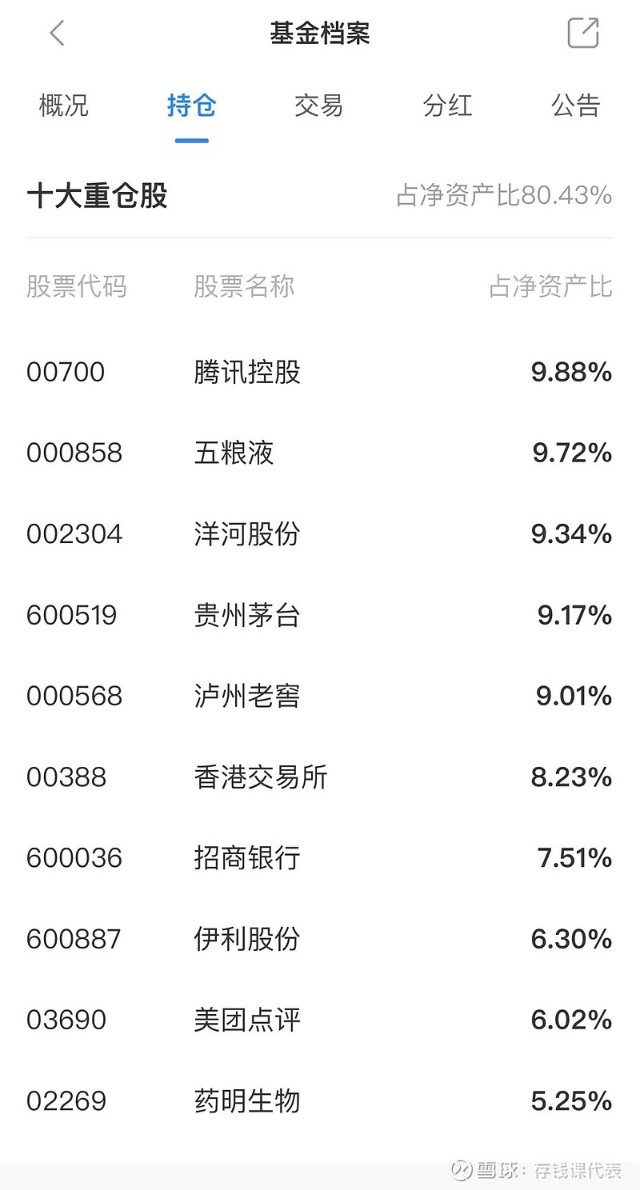Viewport: 640px width, 1190px height.
Task: Open the 交易 tab
Action: (319, 105)
